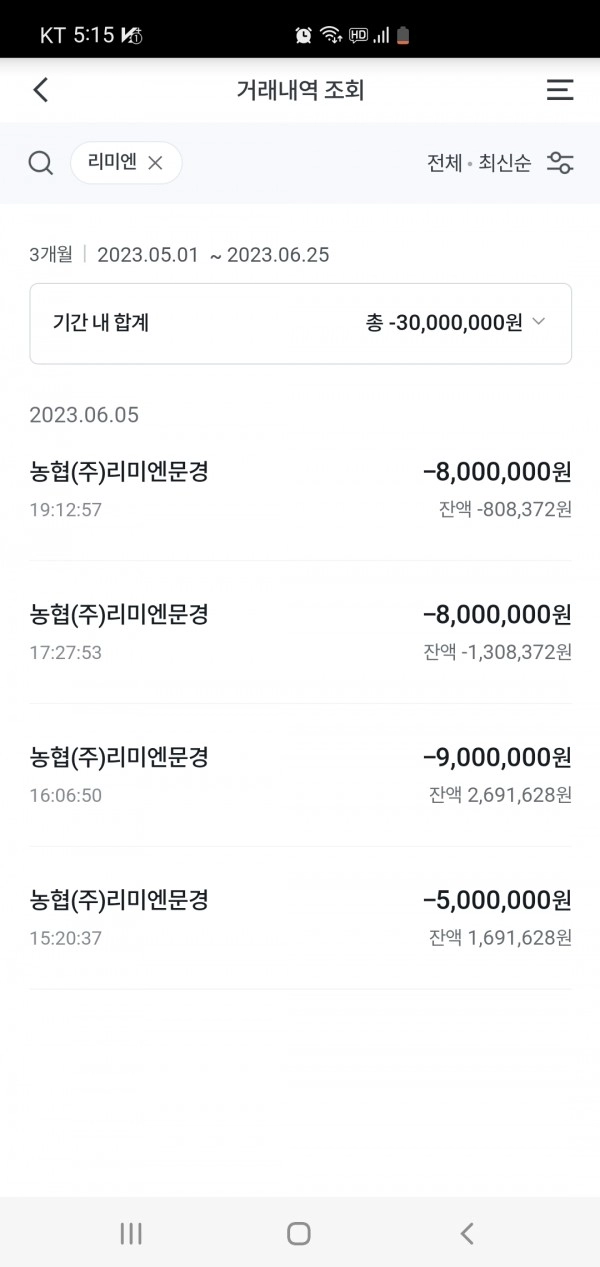Open the 19:12:57 transaction of -8,000,000원
This screenshot has height=1267, width=600.
point(300,489)
